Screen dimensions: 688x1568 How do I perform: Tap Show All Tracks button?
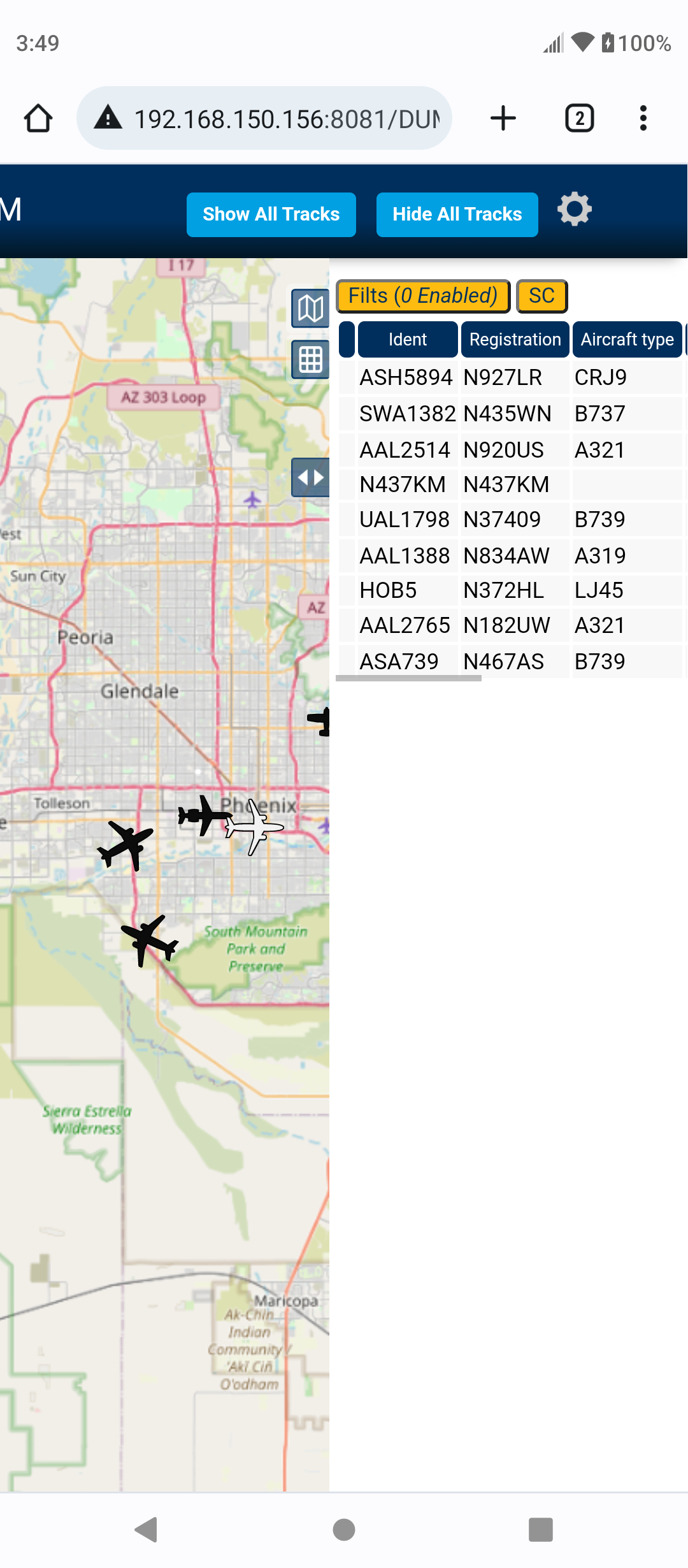[x=271, y=214]
